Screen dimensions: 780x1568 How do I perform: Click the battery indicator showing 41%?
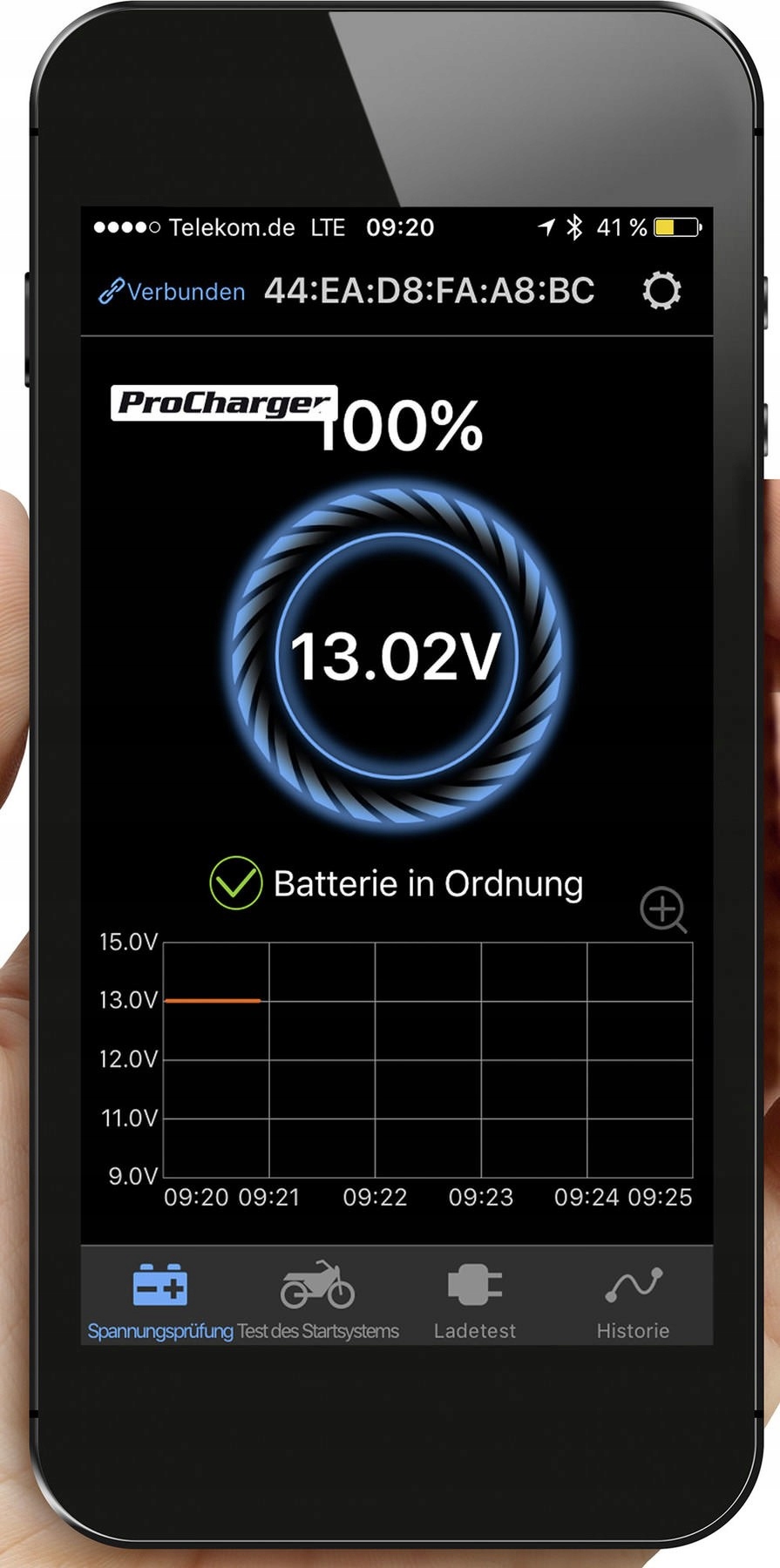[675, 227]
